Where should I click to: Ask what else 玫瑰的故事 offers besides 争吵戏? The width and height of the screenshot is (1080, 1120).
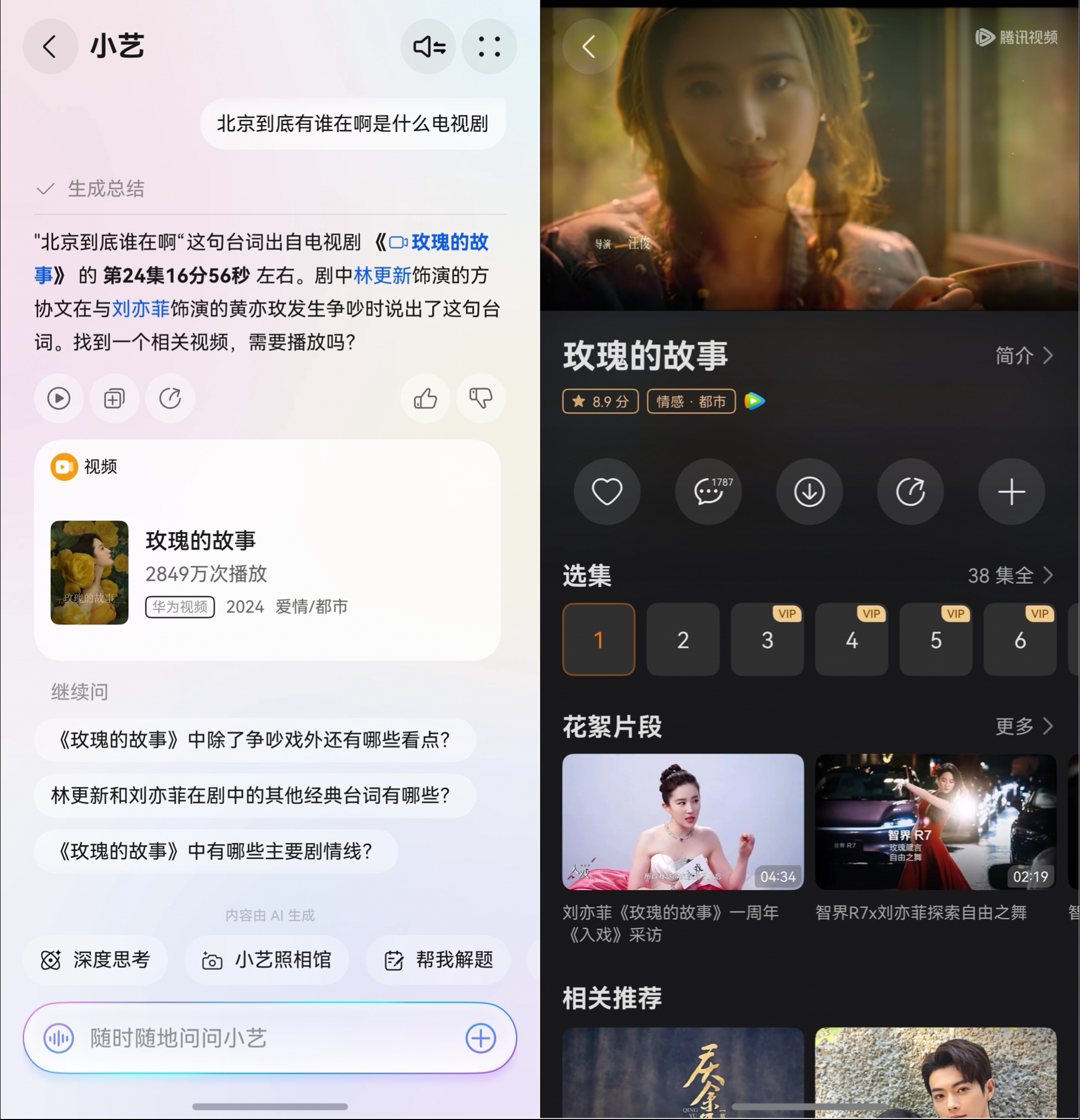coord(254,740)
